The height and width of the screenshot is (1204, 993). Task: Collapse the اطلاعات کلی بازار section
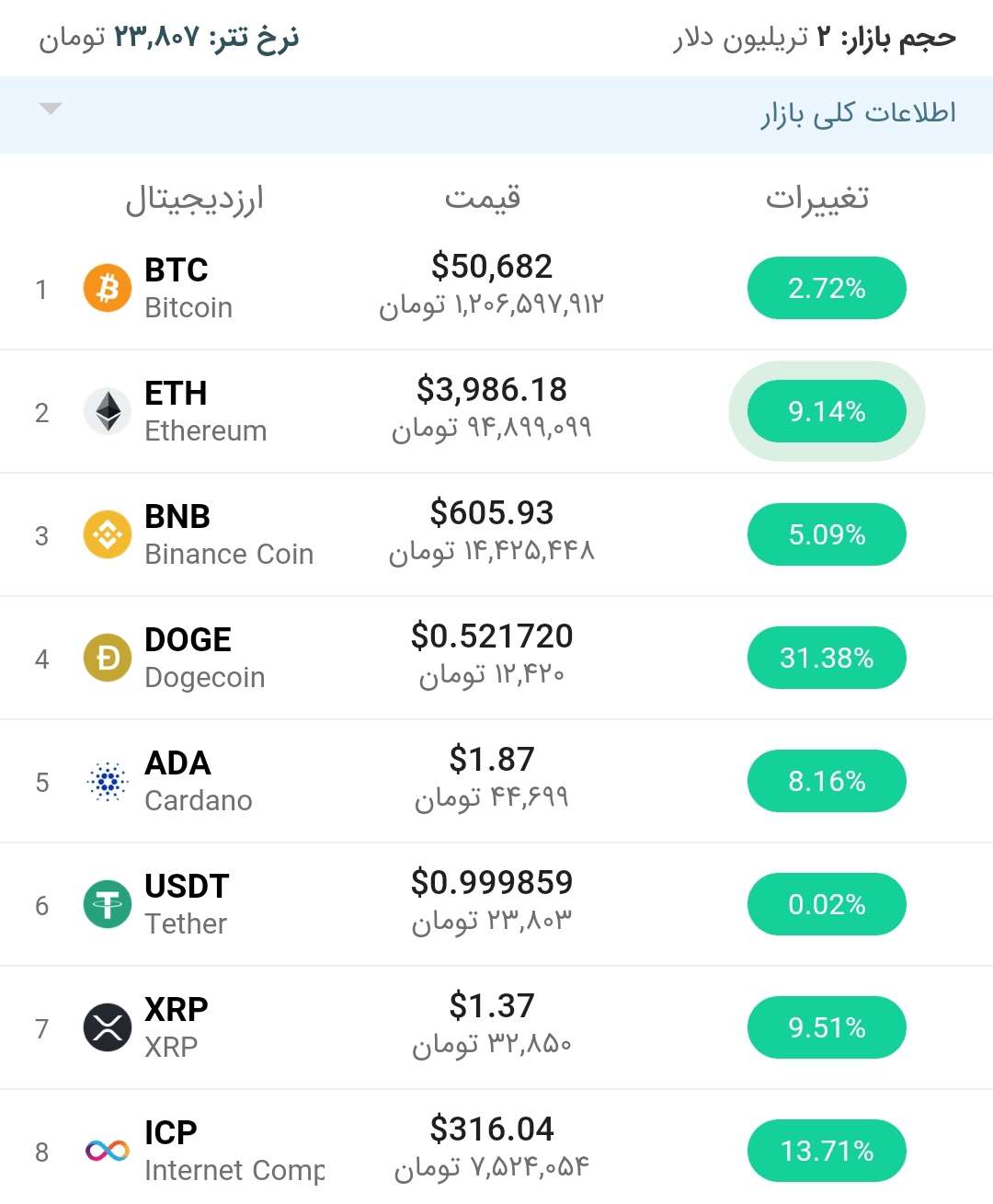[x=51, y=109]
